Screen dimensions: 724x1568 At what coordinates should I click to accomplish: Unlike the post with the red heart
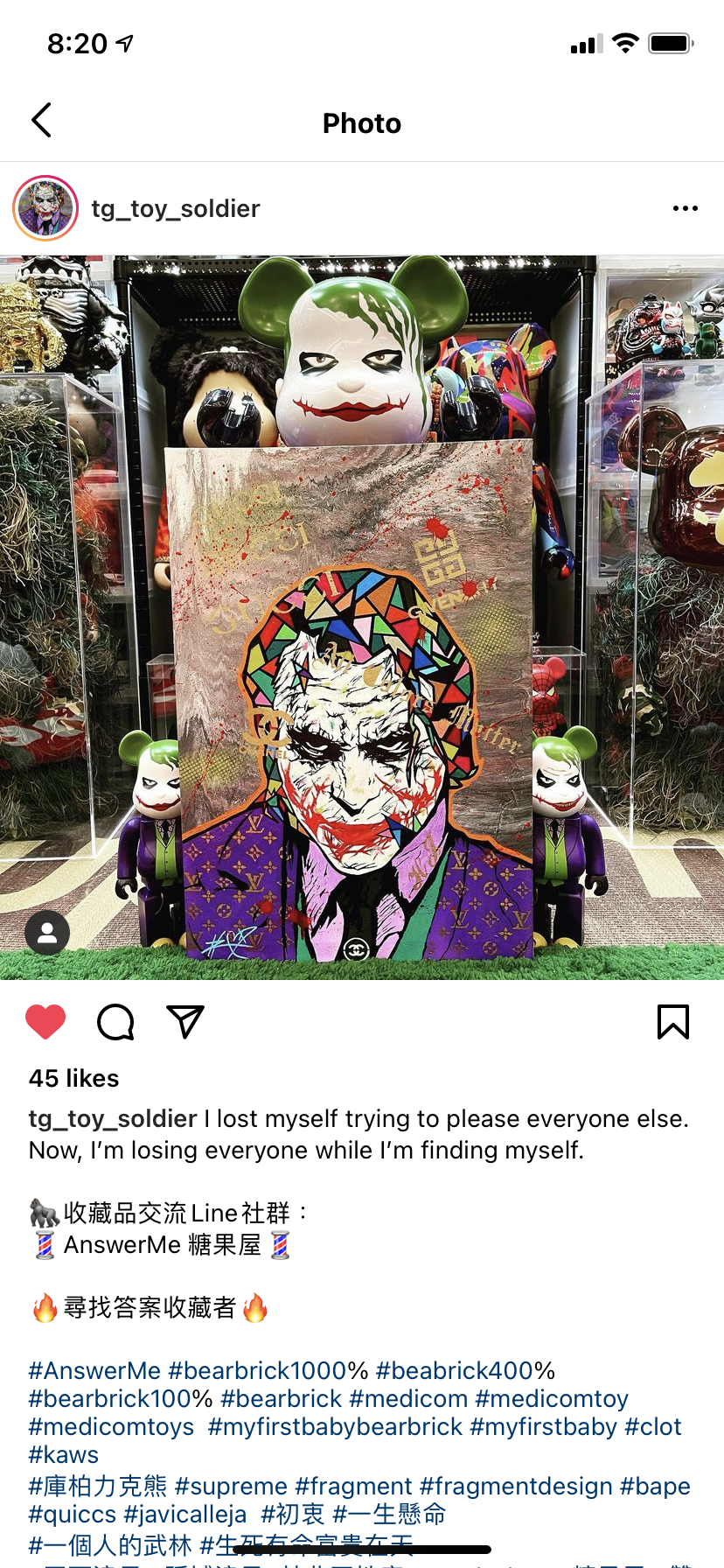click(45, 1022)
